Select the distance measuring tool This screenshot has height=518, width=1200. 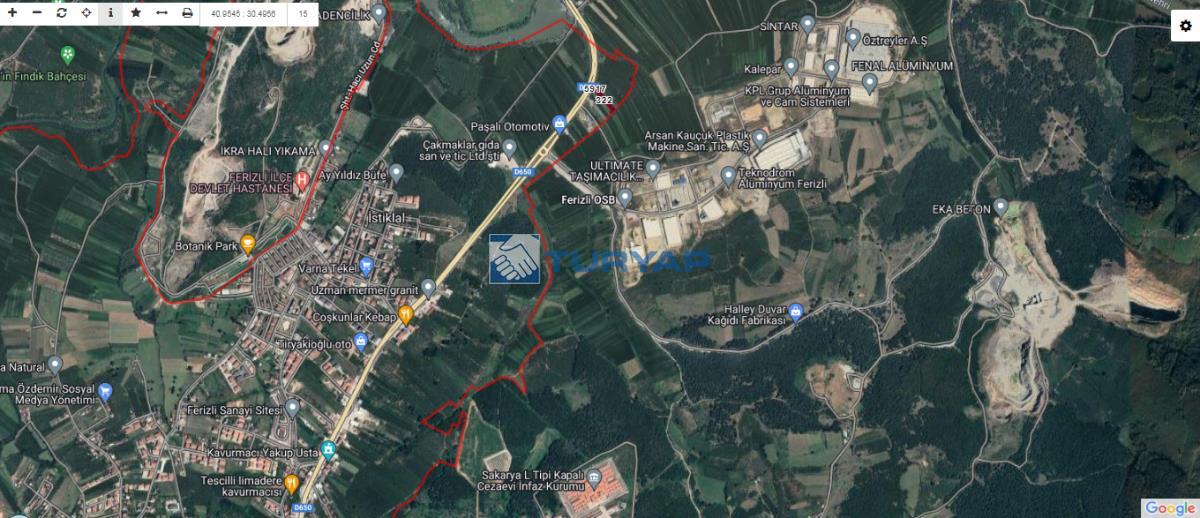point(162,14)
